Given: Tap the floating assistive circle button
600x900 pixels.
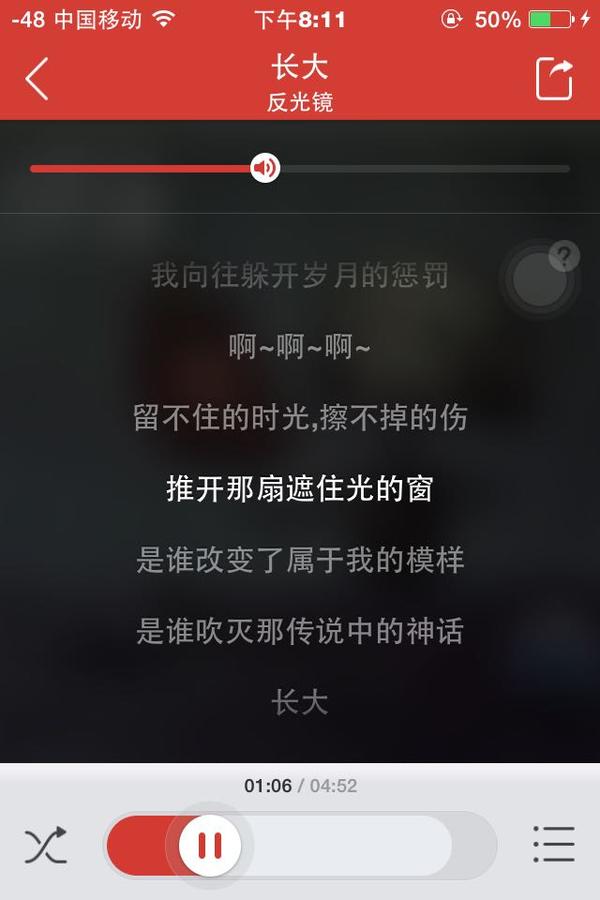Looking at the screenshot, I should [x=539, y=281].
